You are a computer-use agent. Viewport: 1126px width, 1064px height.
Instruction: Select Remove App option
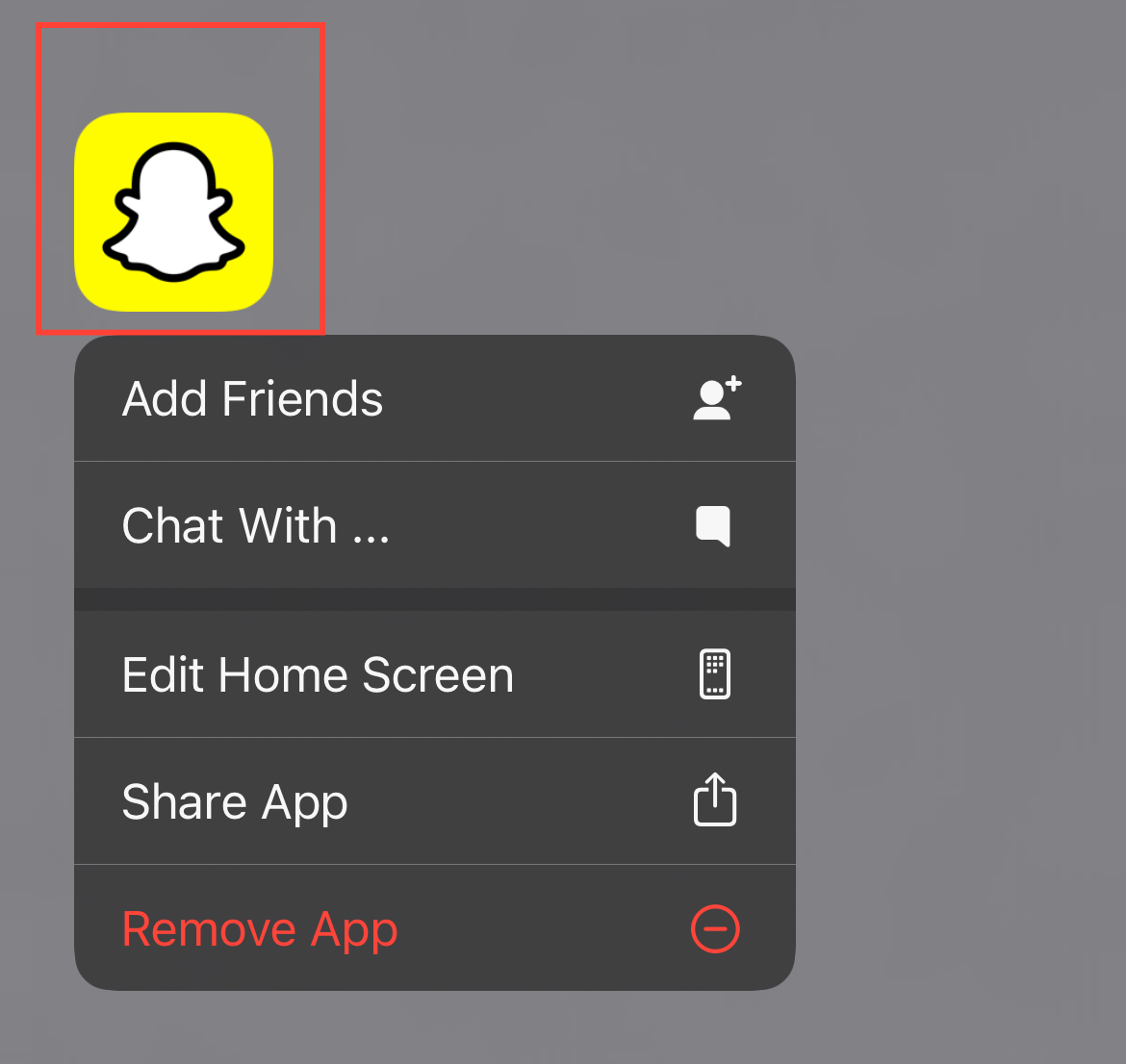tap(433, 928)
